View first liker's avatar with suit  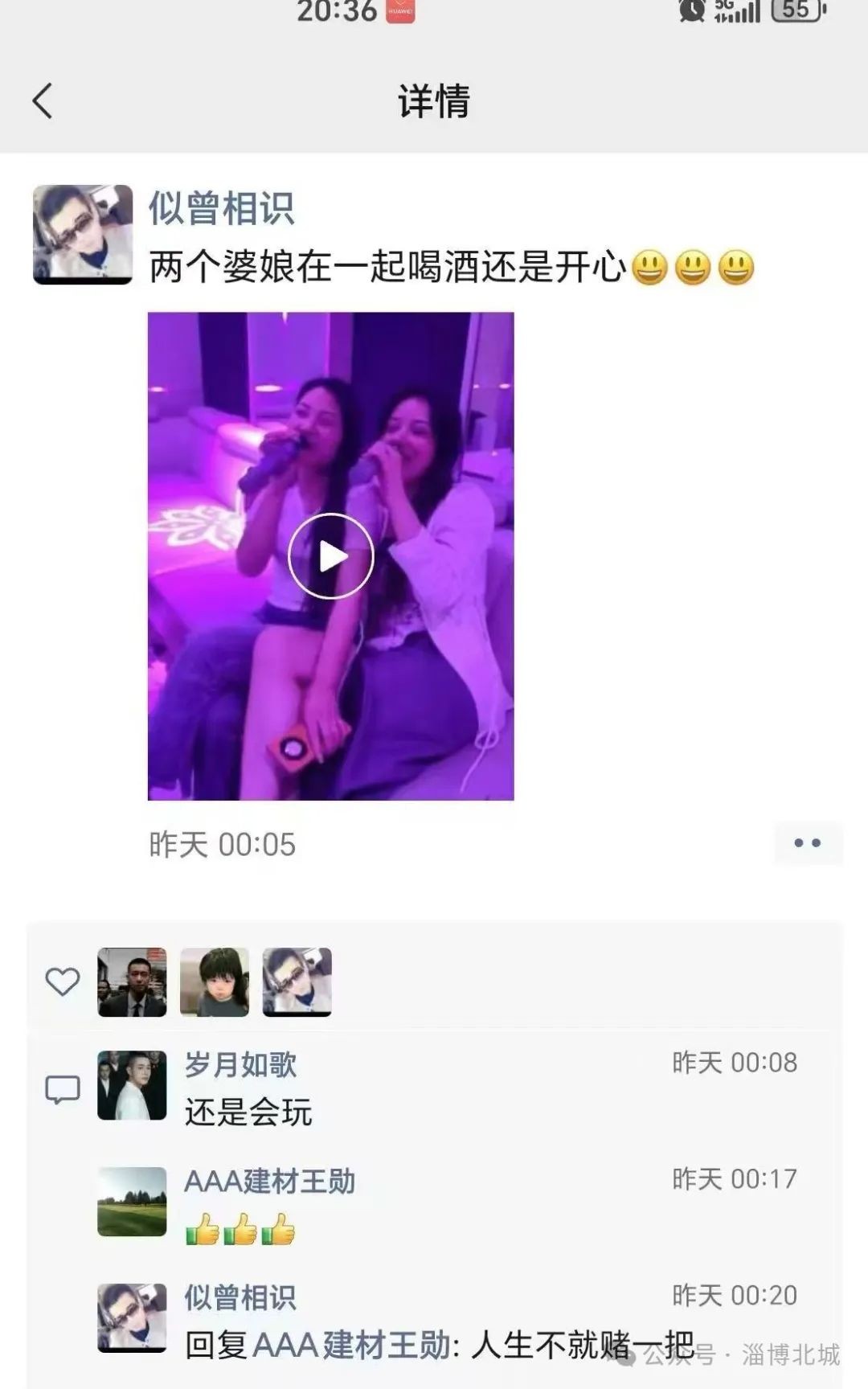pyautogui.click(x=133, y=982)
